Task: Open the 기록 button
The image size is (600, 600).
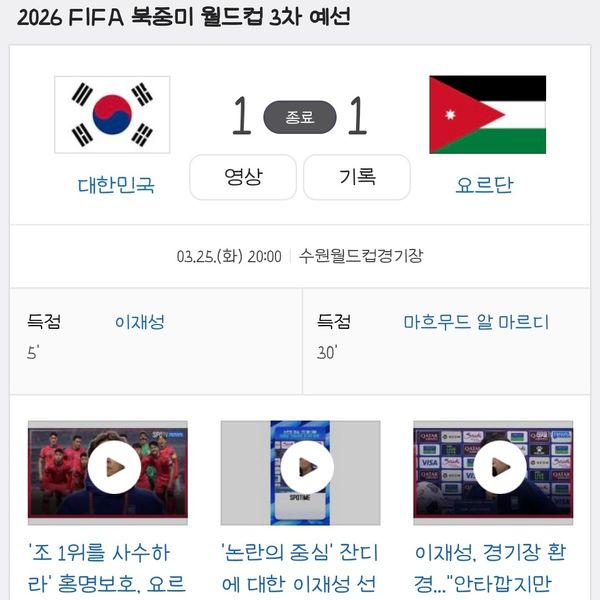Action: coord(357,177)
